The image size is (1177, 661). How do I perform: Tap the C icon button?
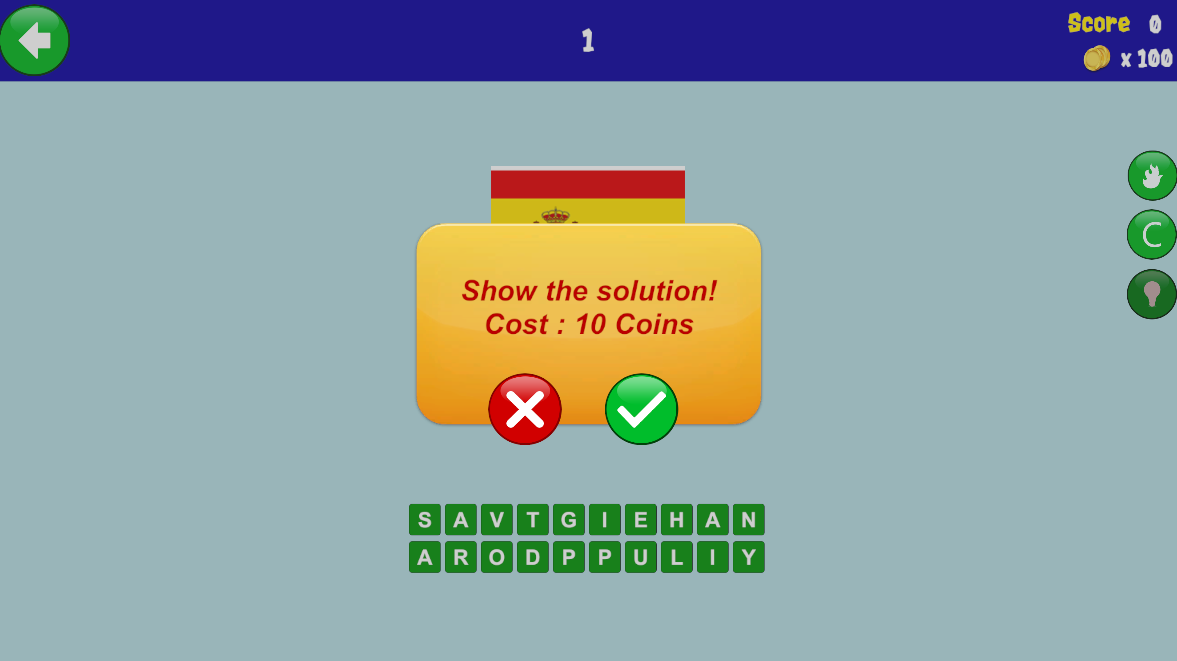coord(1152,235)
